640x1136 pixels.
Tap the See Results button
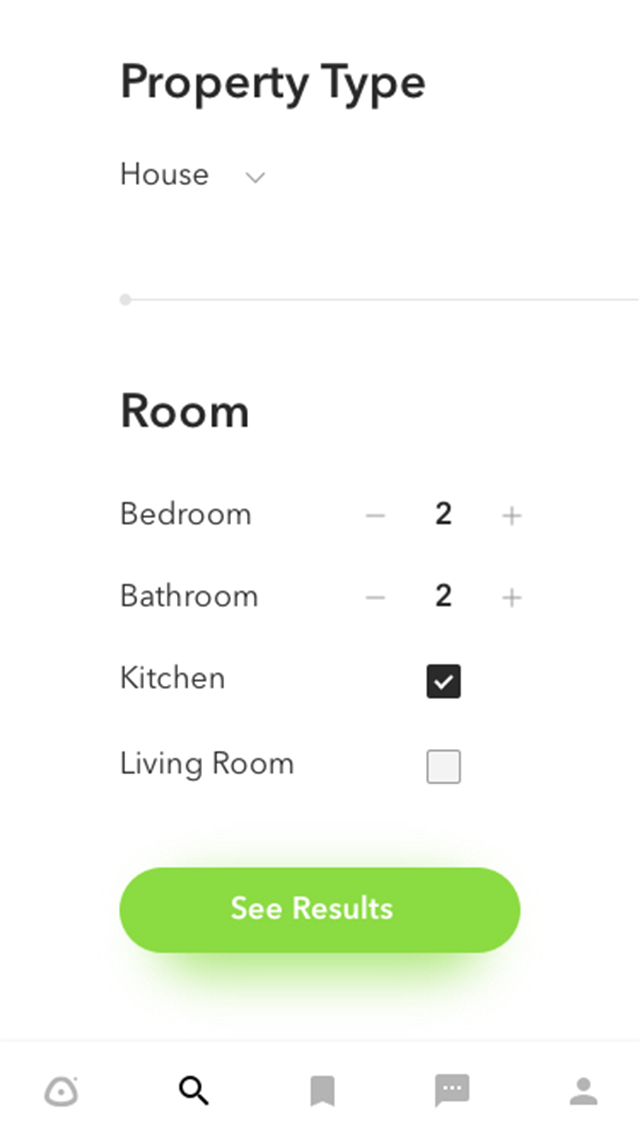(x=320, y=909)
